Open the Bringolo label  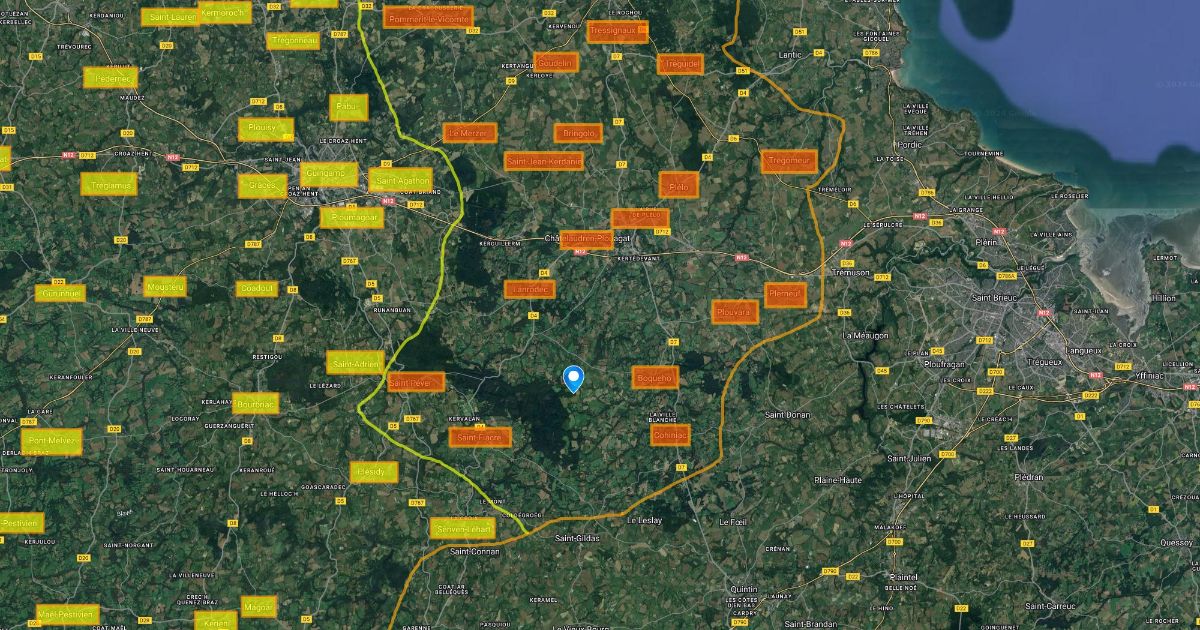pos(578,133)
